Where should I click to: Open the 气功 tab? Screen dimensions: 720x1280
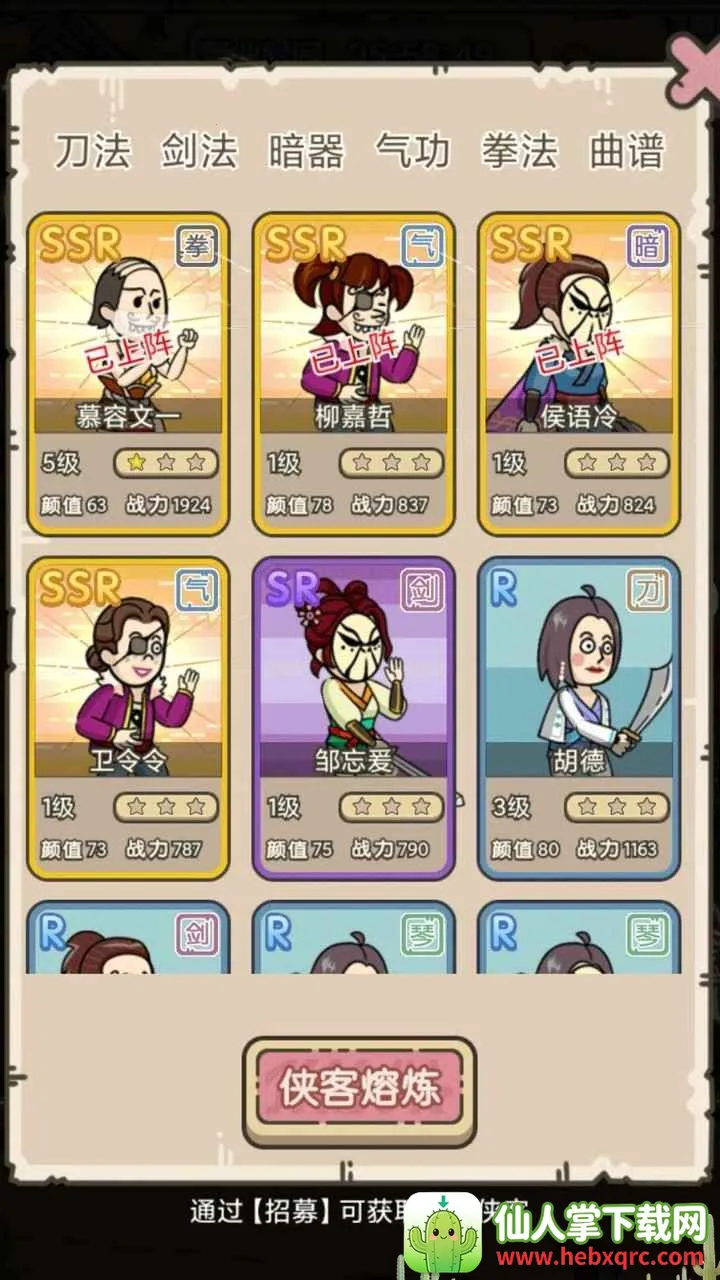pyautogui.click(x=413, y=151)
